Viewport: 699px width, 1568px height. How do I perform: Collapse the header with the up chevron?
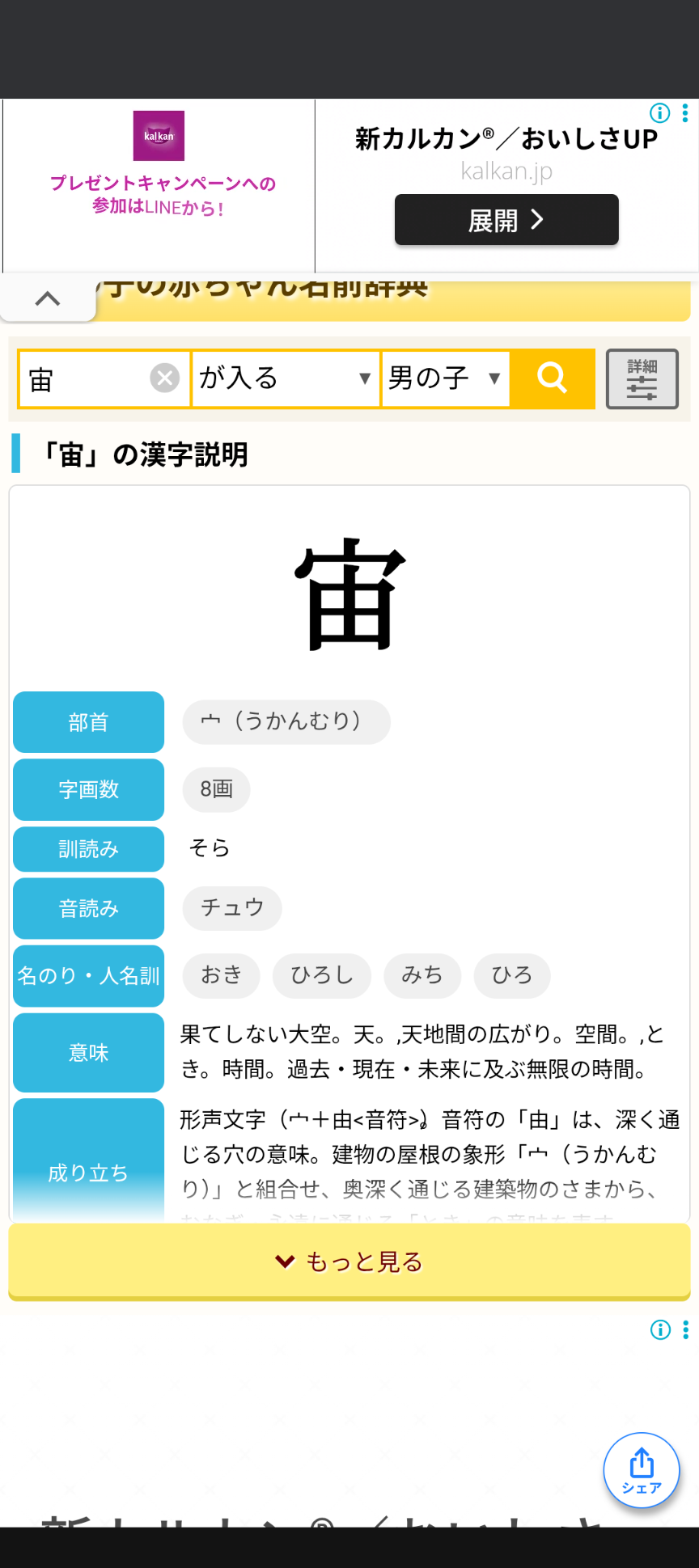click(48, 298)
